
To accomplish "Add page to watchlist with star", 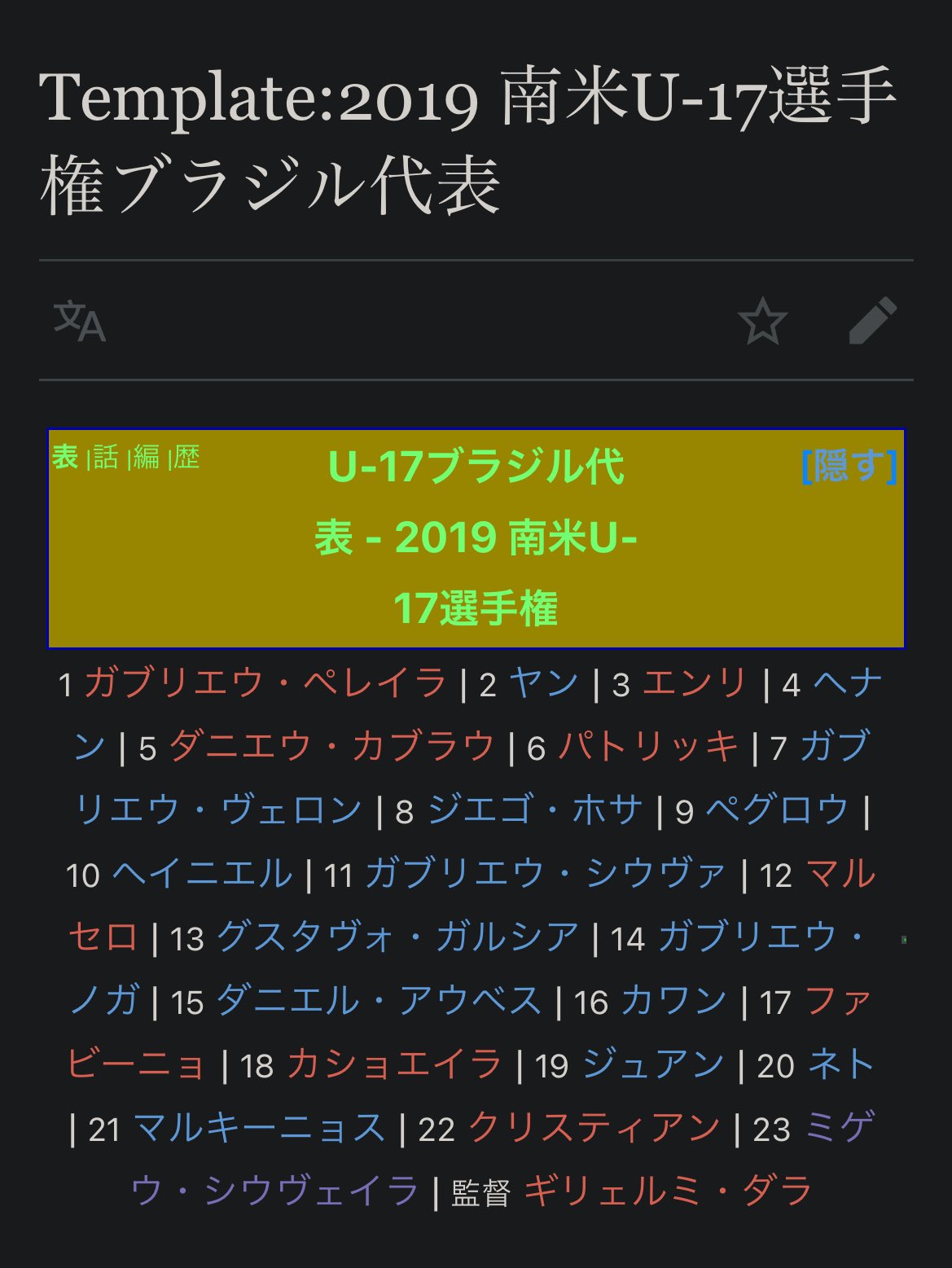I will [762, 321].
